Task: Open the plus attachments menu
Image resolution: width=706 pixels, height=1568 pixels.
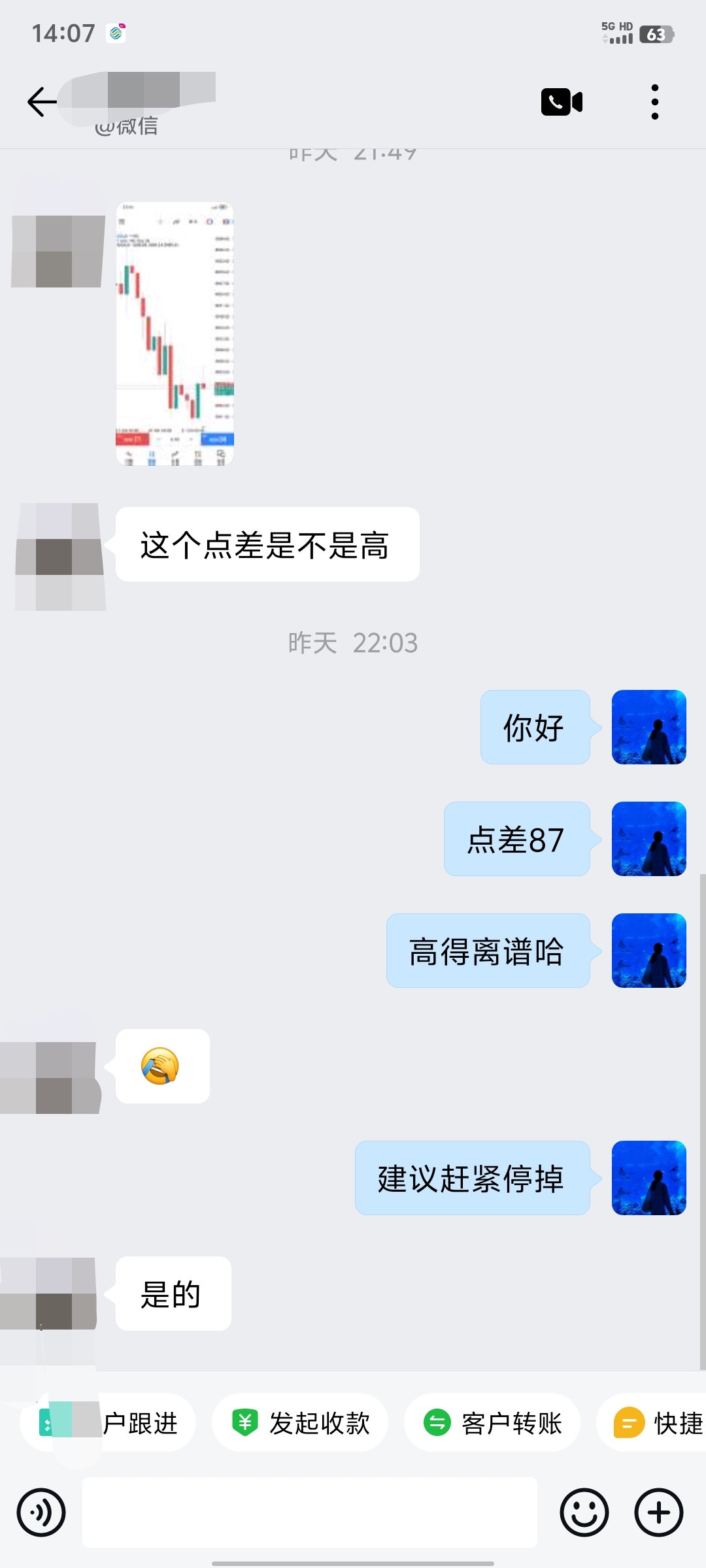Action: pyautogui.click(x=659, y=1512)
